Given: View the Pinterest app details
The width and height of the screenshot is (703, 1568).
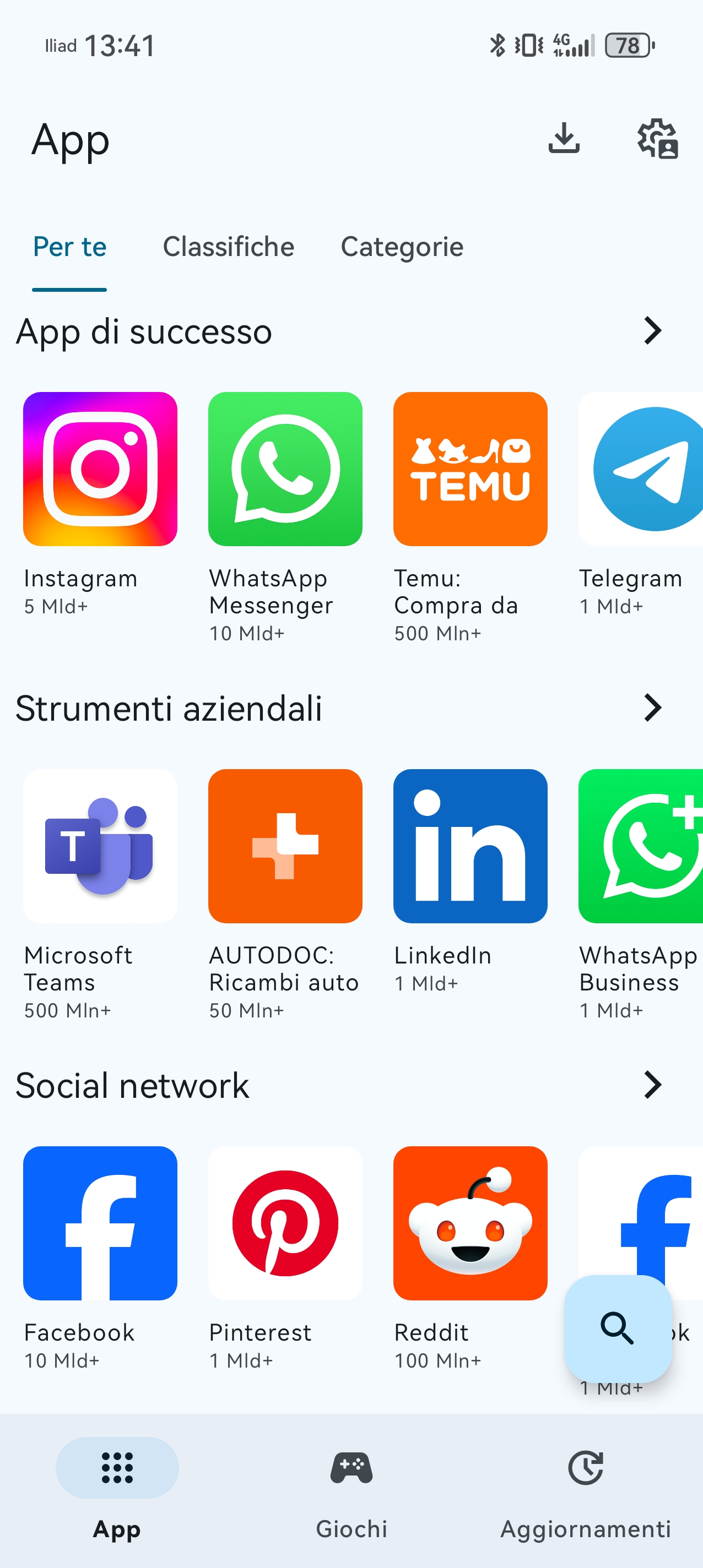Looking at the screenshot, I should (285, 1223).
